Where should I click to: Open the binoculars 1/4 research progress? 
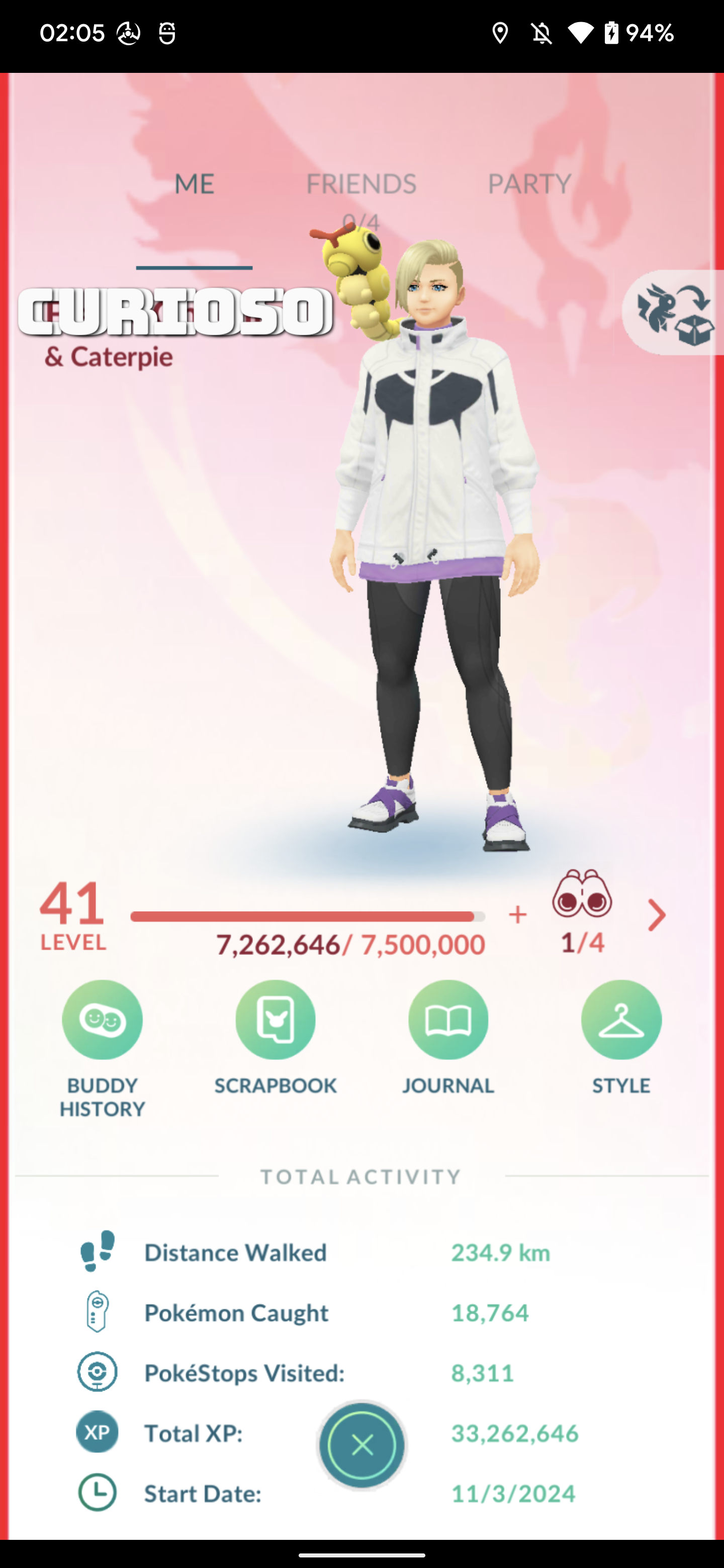point(582,911)
